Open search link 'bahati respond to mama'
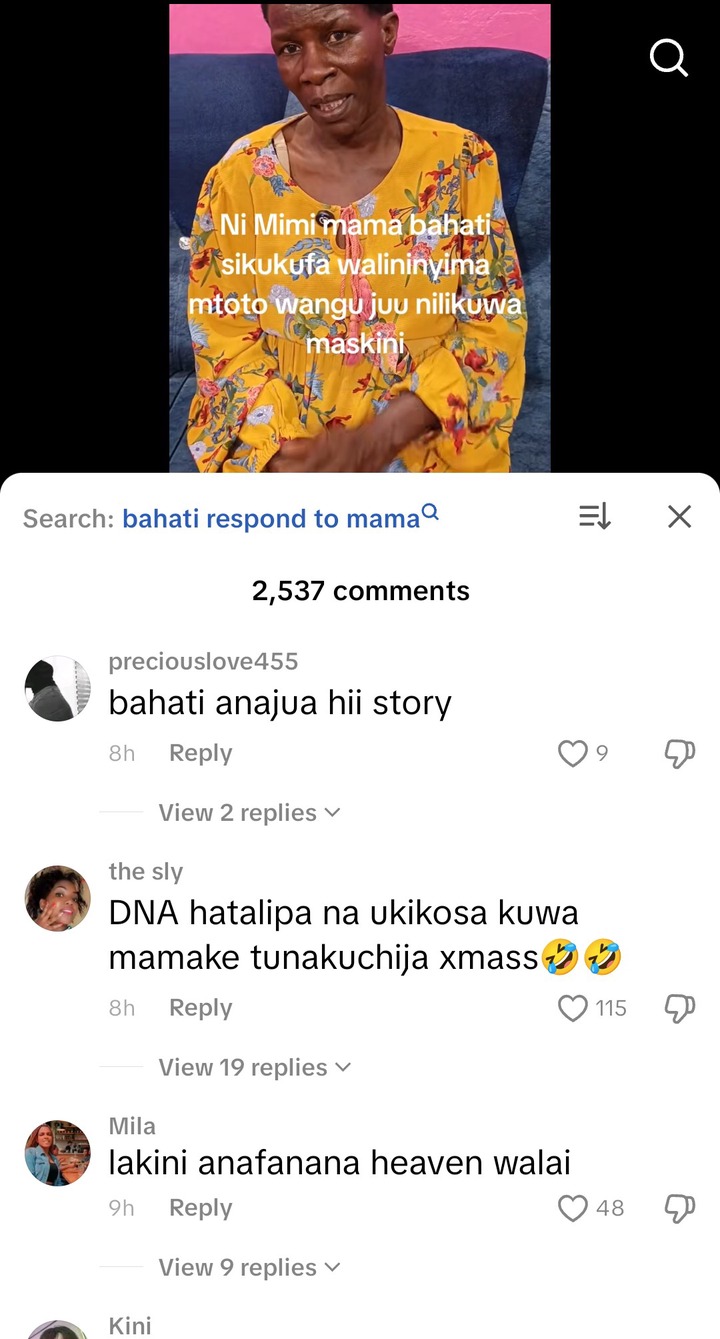The width and height of the screenshot is (720, 1339). click(x=271, y=519)
